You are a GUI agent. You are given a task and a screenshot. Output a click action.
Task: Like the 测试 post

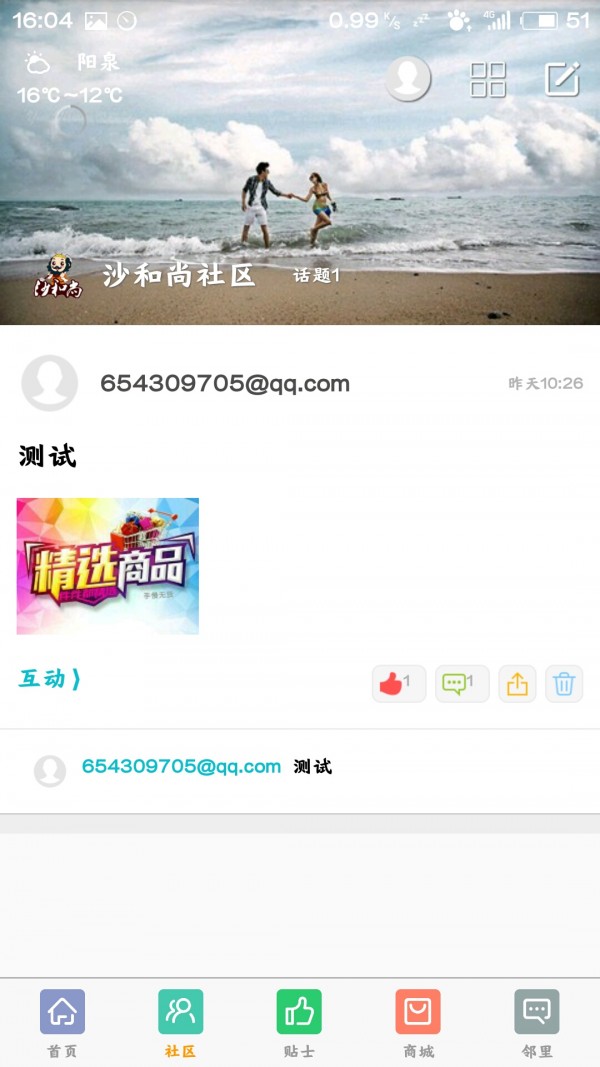(398, 684)
